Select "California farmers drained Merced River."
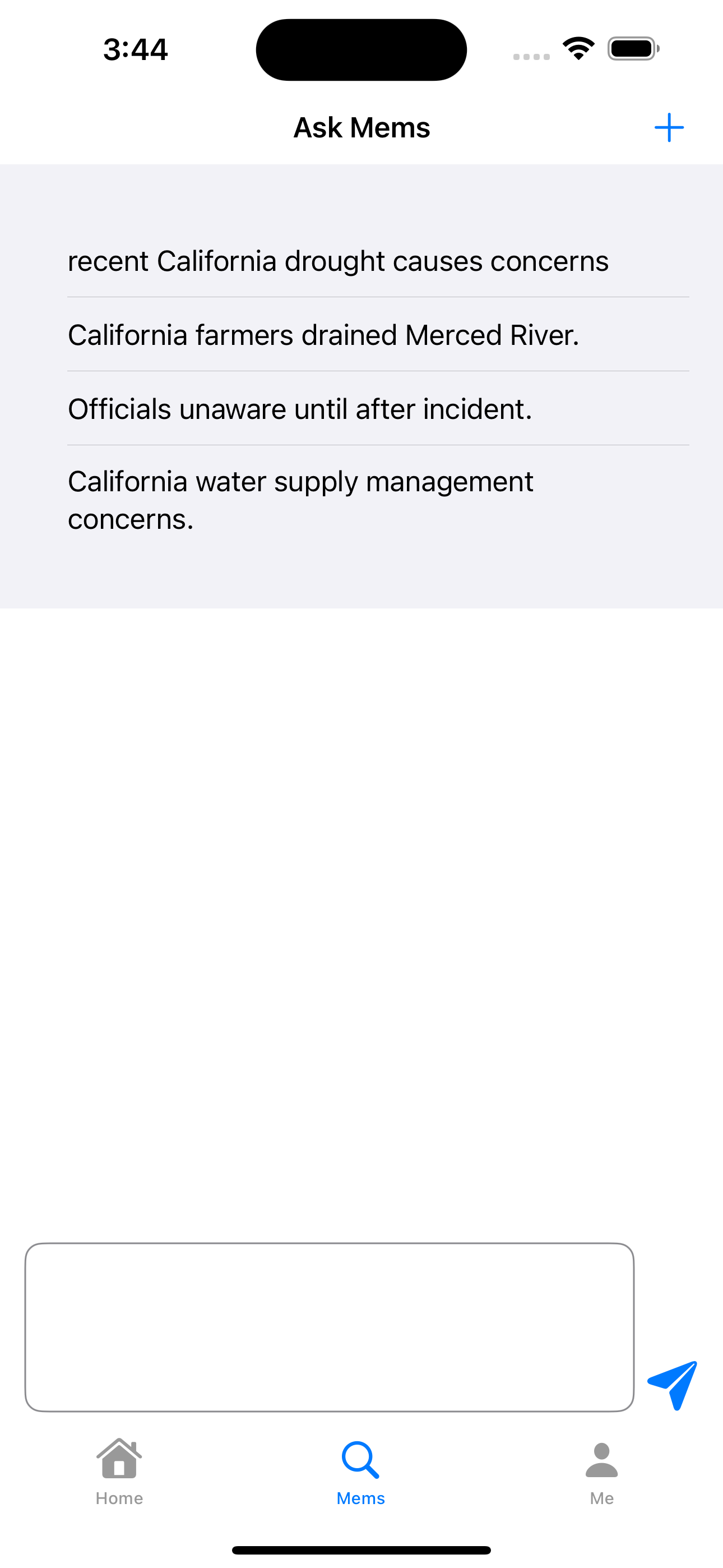Viewport: 723px width, 1568px height. coord(324,335)
